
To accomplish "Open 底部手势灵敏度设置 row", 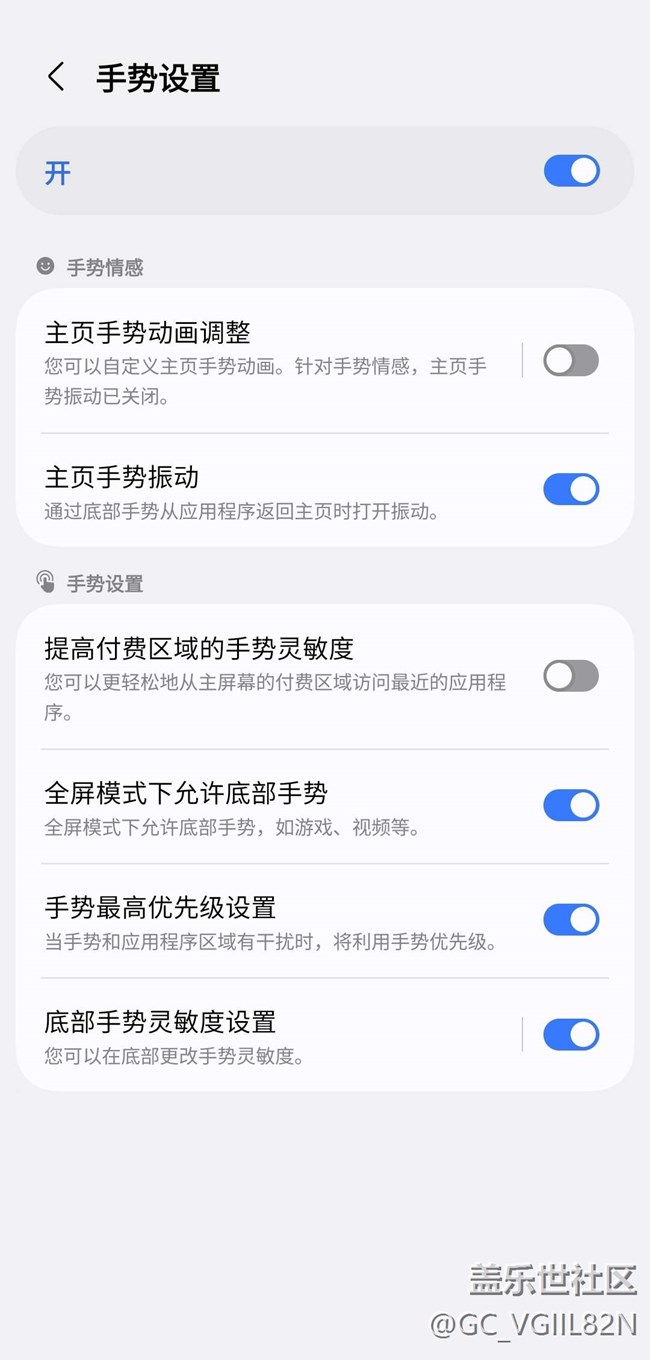I will coord(270,1034).
